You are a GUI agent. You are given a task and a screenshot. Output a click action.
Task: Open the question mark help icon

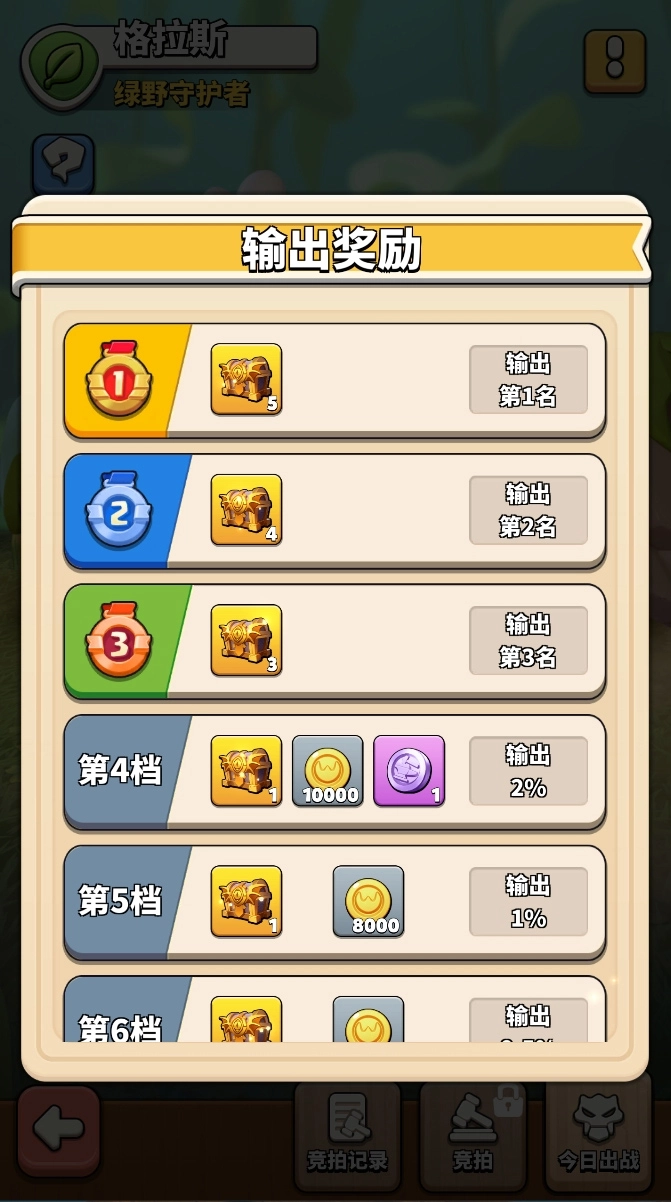(x=64, y=164)
